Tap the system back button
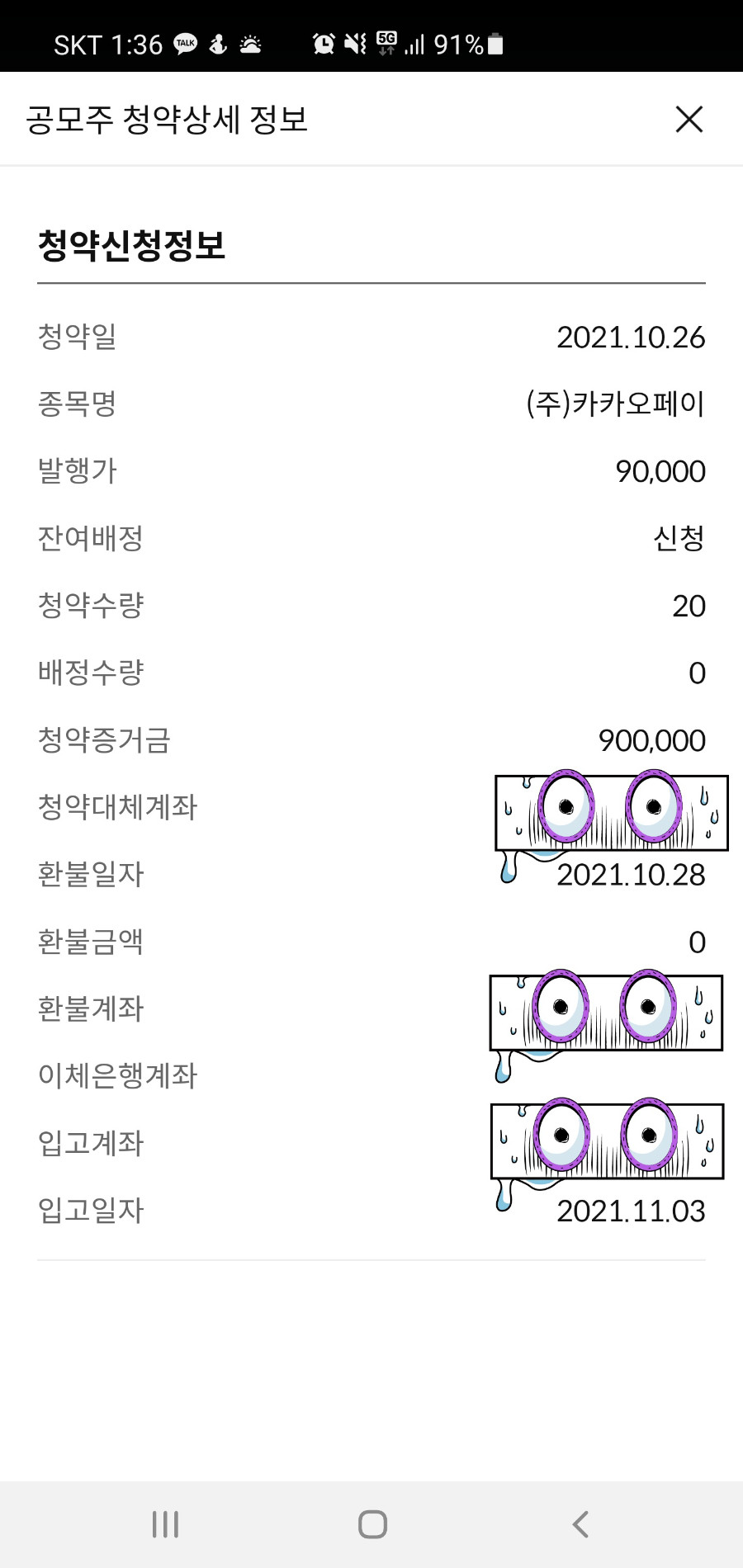Viewport: 743px width, 1568px height. (580, 1524)
